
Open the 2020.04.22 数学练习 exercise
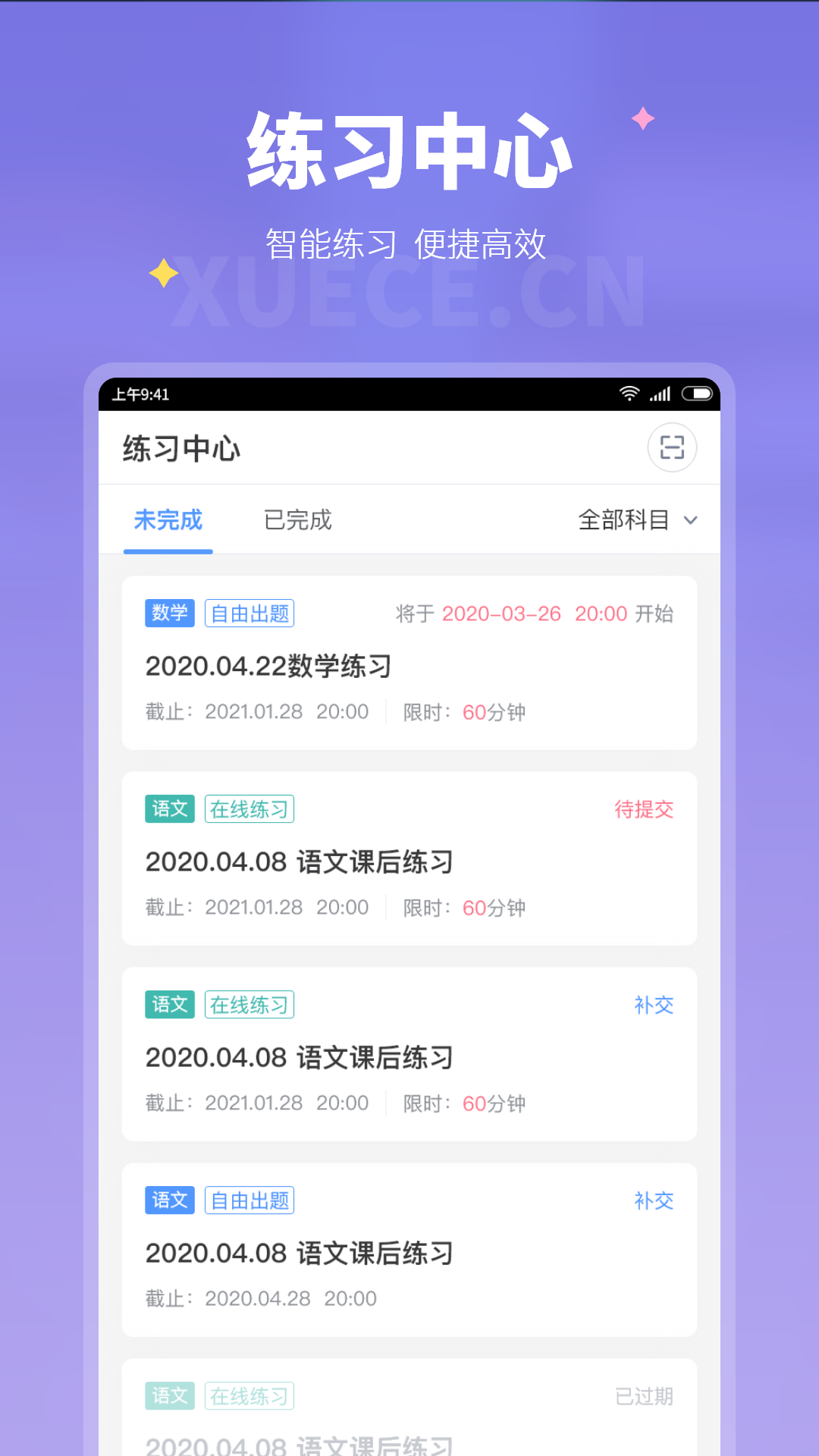269,667
